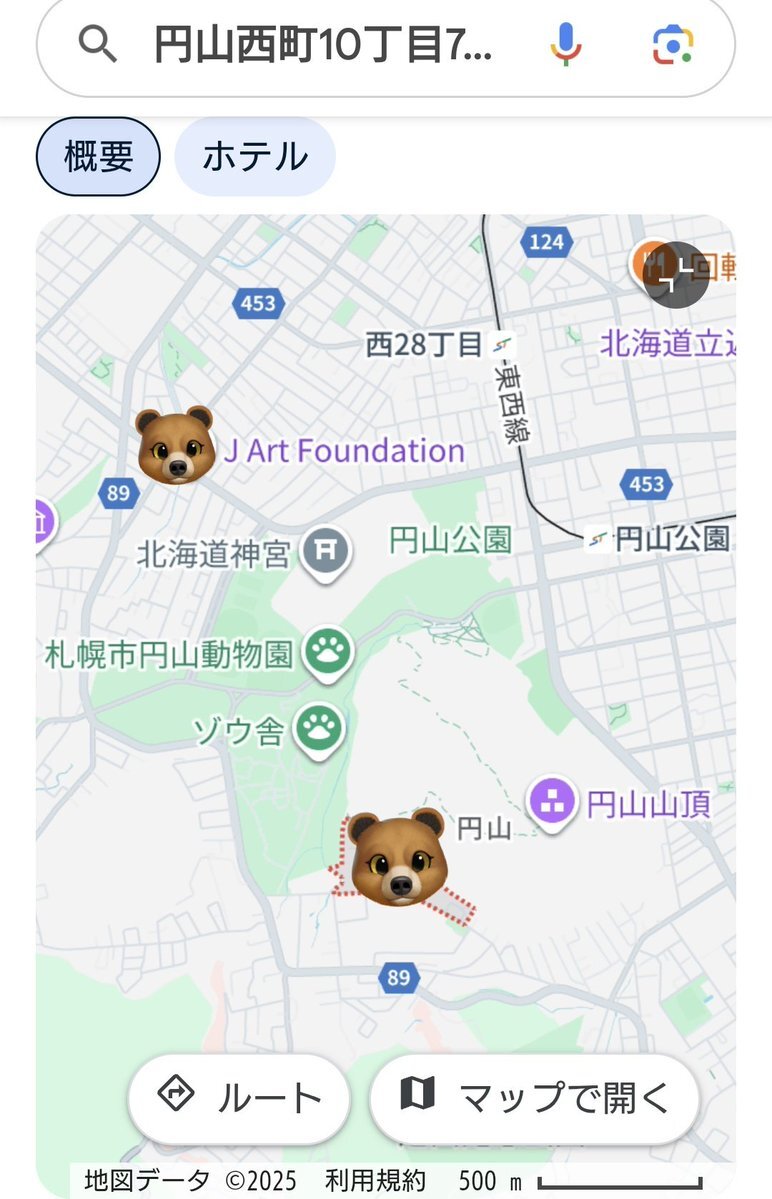Open the 利用規約 terms link
Viewport: 772px width, 1199px height.
[x=375, y=1181]
